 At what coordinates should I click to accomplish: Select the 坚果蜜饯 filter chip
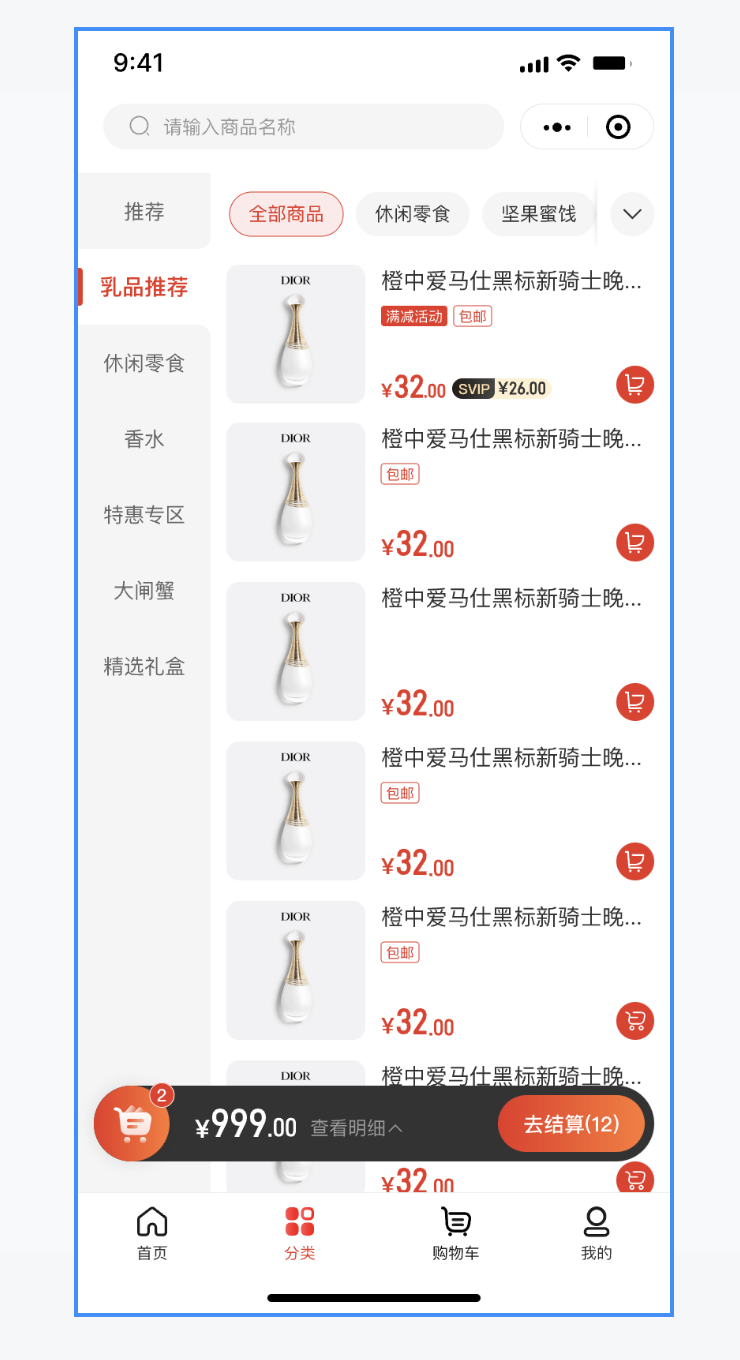538,214
